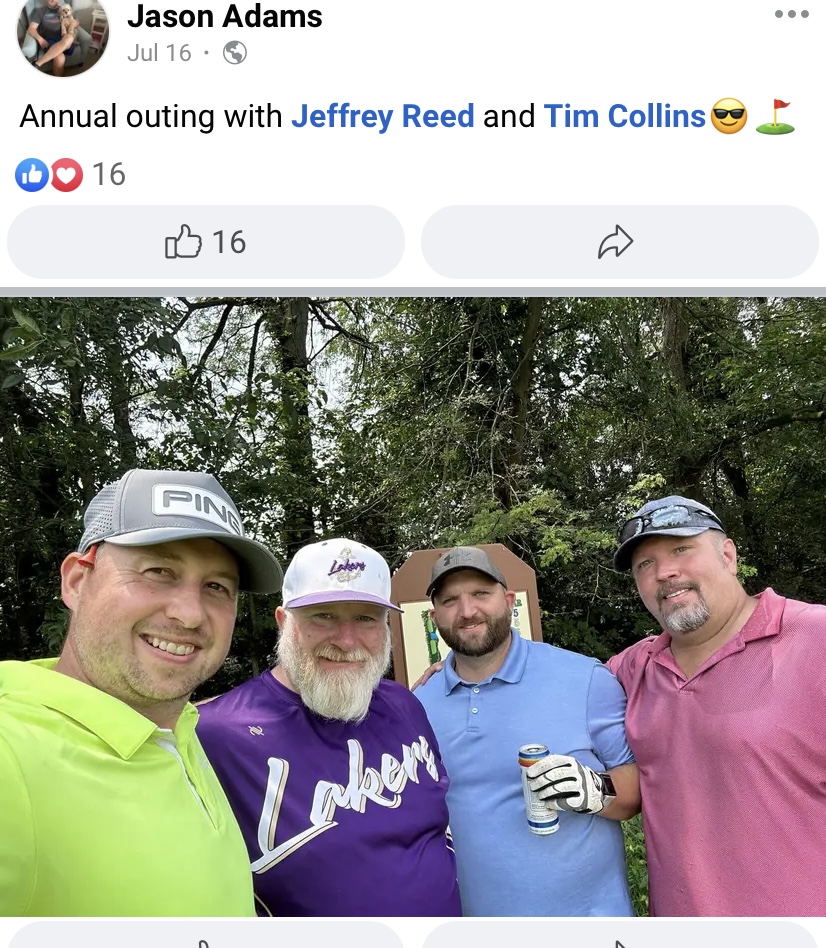View the 16 reactions list
The height and width of the screenshot is (948, 826).
tap(70, 175)
